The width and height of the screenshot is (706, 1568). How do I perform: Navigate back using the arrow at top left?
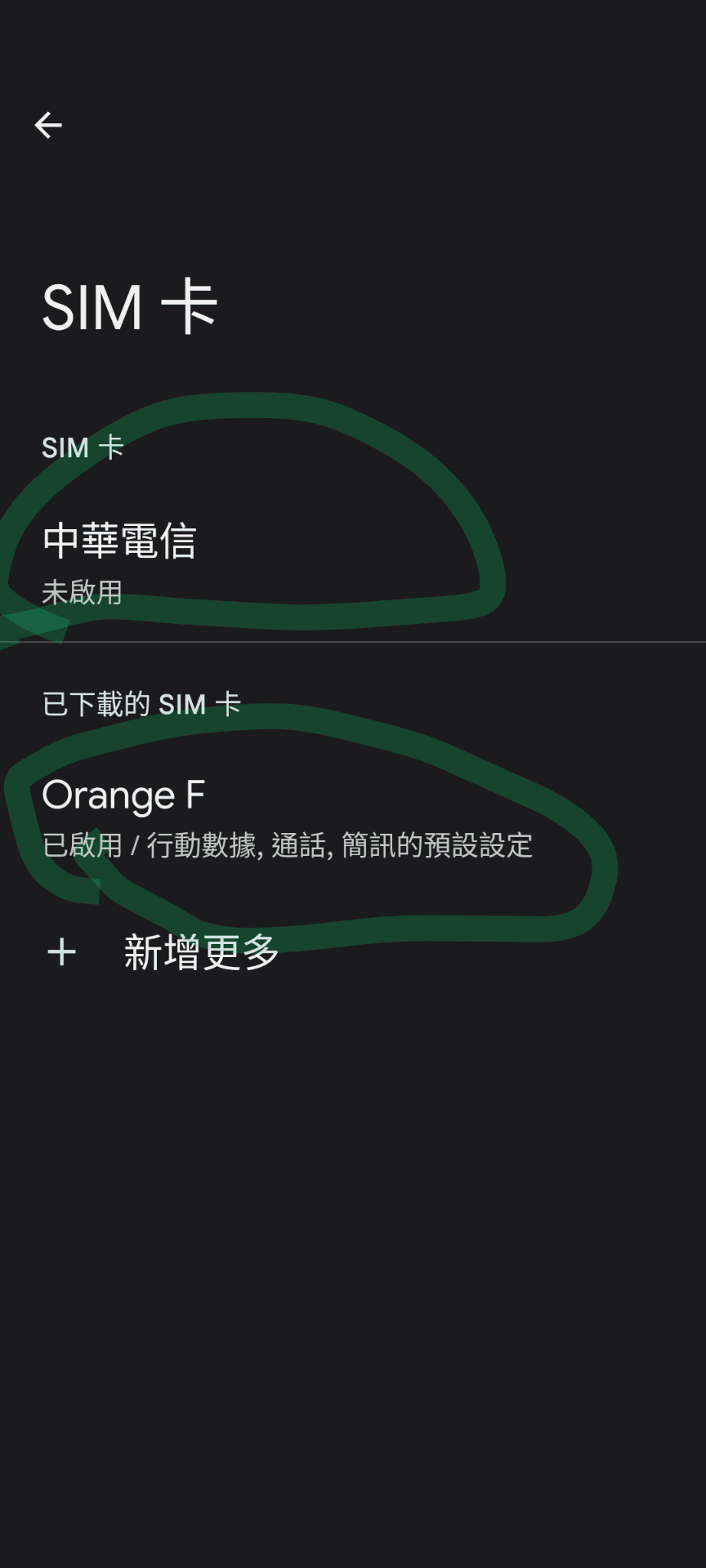click(x=47, y=124)
